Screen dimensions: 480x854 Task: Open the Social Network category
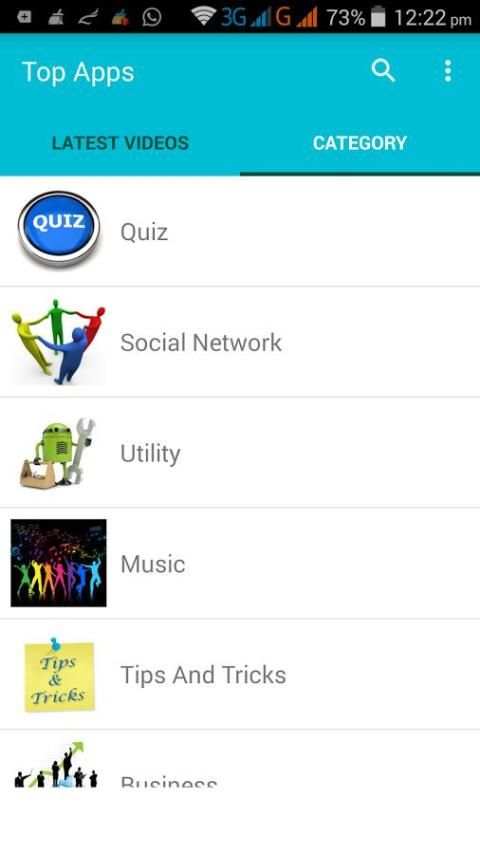point(240,342)
